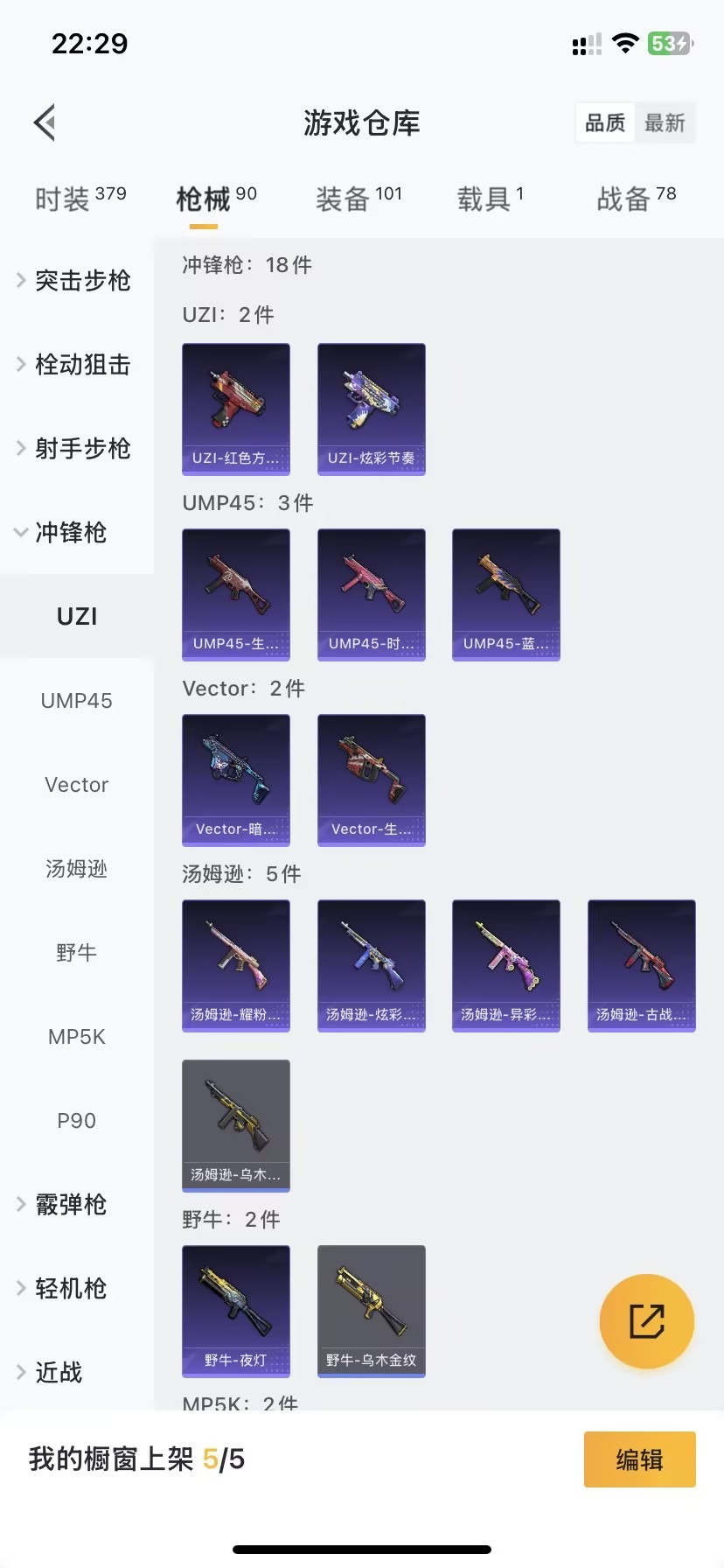Open the 载具 tab
The image size is (724, 1568).
click(x=490, y=199)
